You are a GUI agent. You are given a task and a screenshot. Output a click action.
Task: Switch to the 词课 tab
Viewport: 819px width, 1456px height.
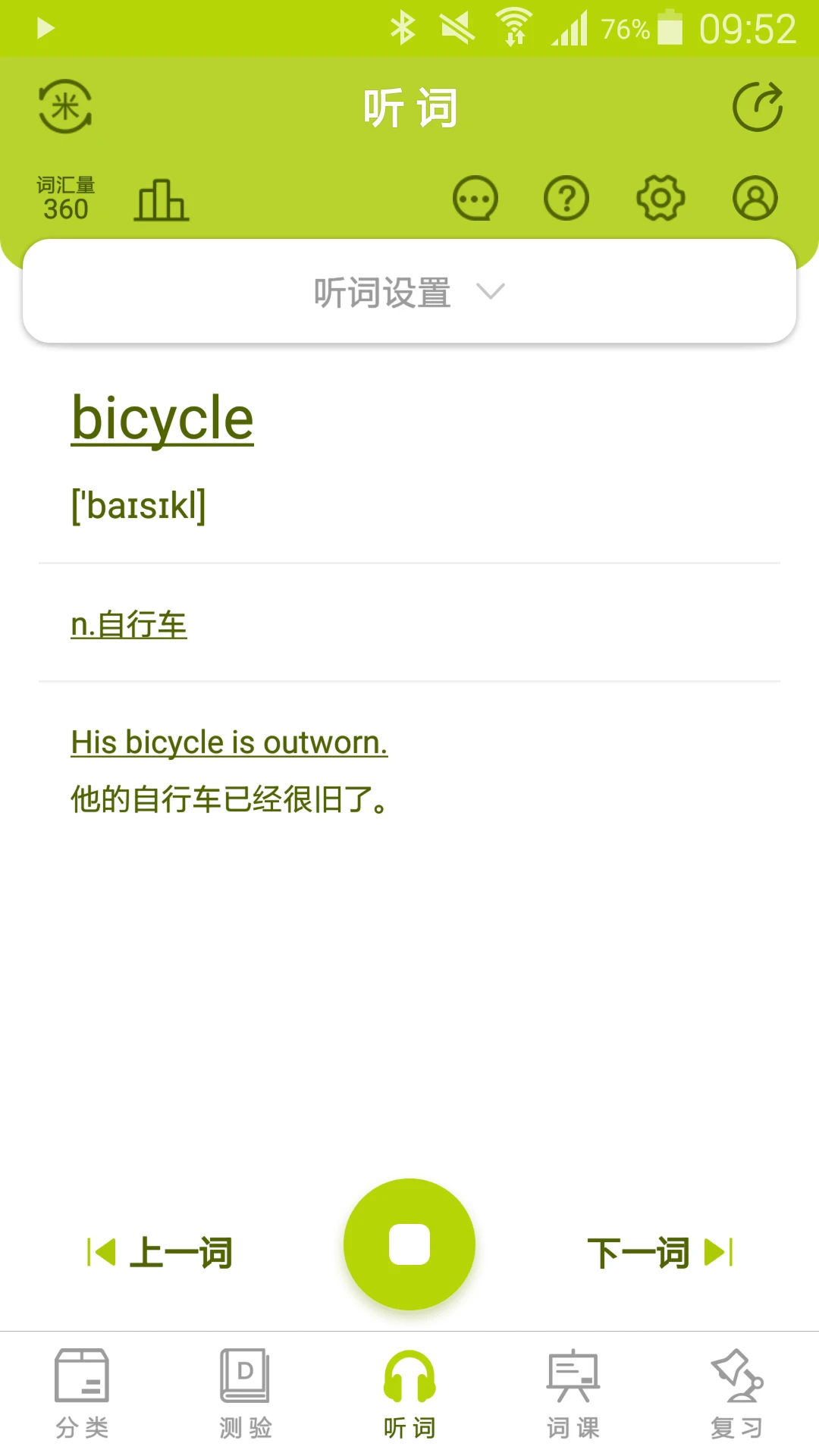click(x=573, y=1394)
